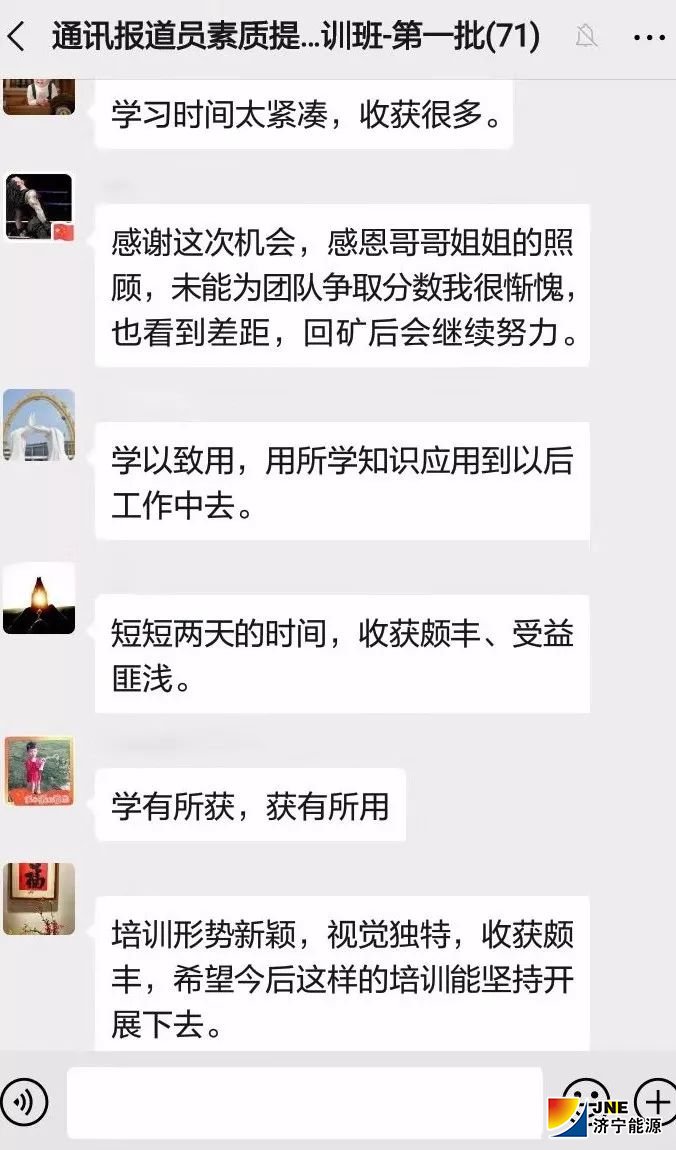Go back from the group chat
The width and height of the screenshot is (676, 1150).
coord(17,38)
